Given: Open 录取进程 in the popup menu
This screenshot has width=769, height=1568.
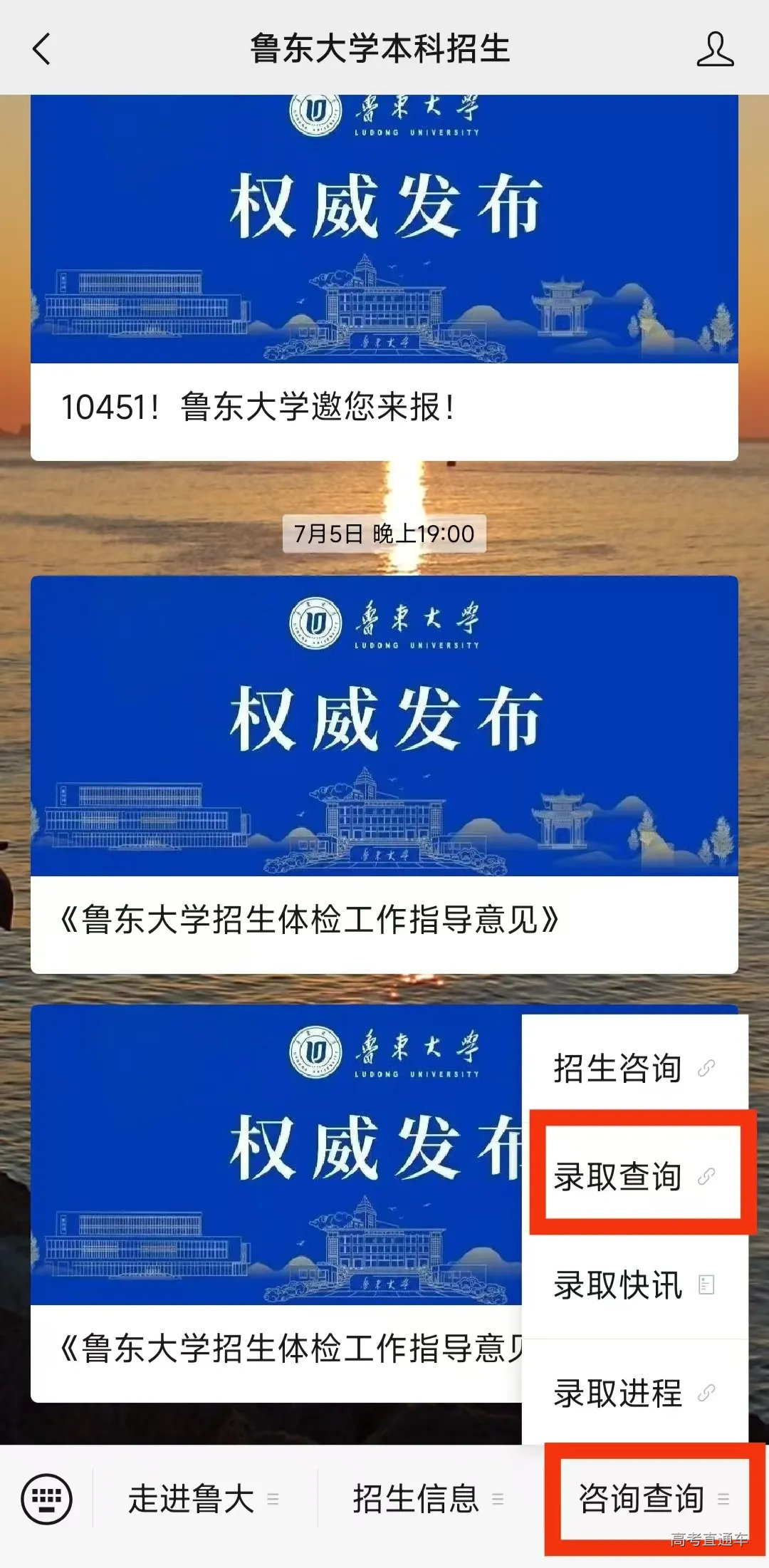Looking at the screenshot, I should (634, 1393).
